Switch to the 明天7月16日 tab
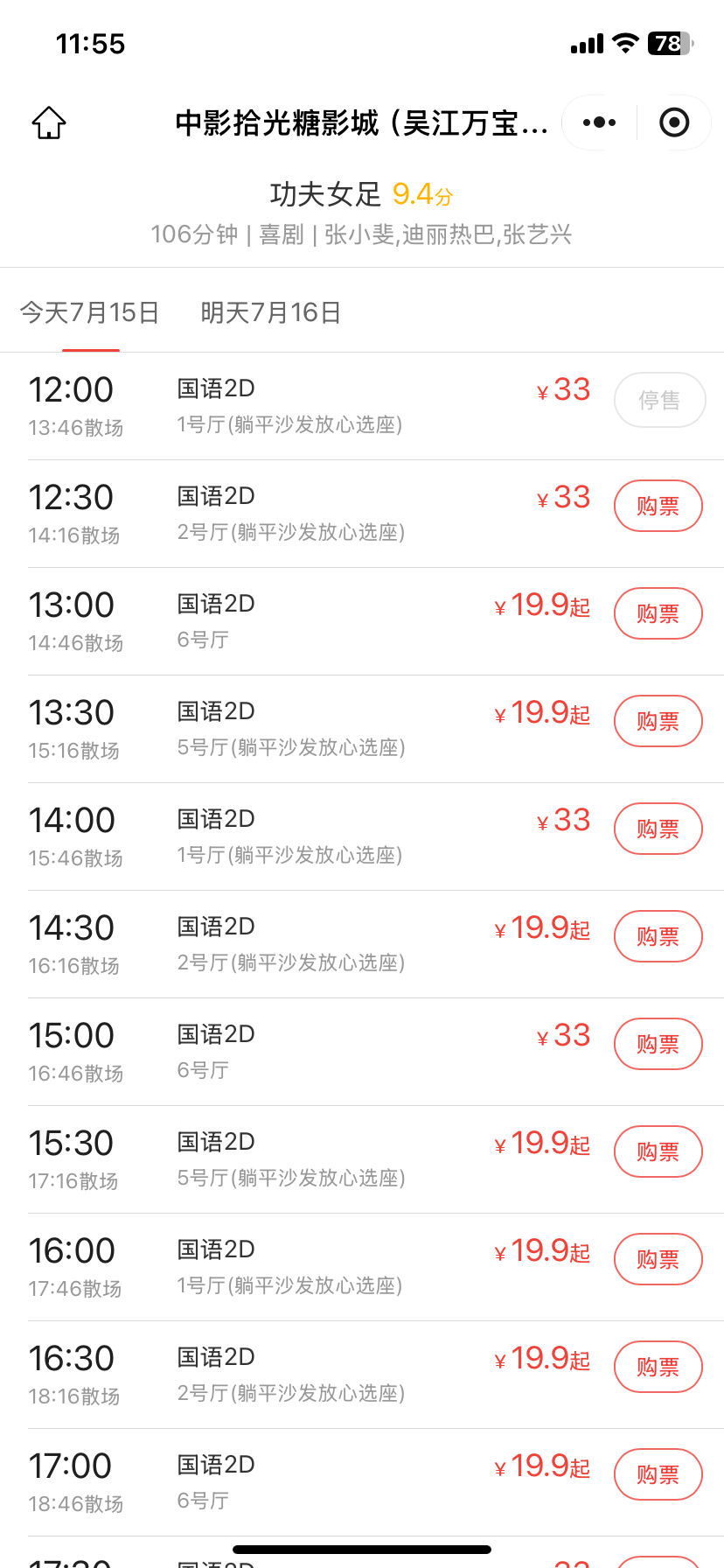 coord(271,312)
